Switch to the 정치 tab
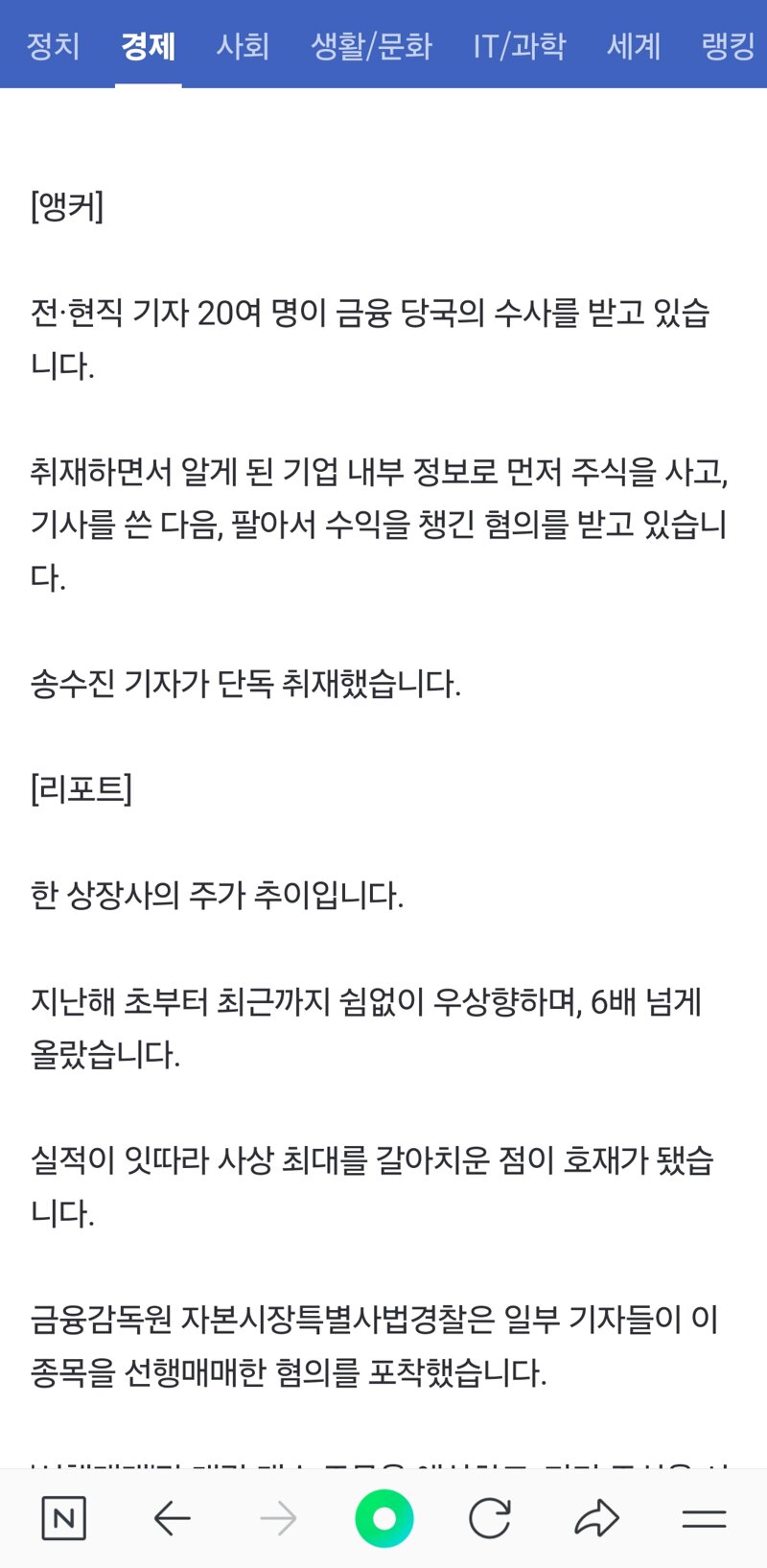 coord(53,45)
